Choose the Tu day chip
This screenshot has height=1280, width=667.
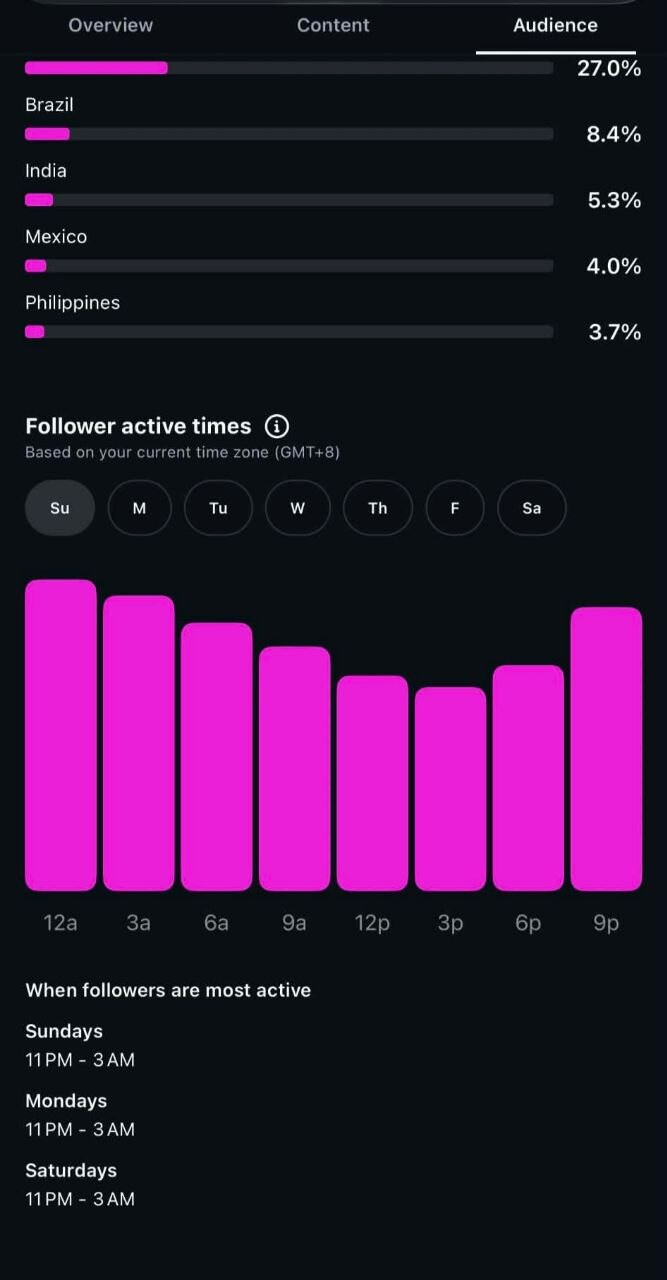click(218, 508)
